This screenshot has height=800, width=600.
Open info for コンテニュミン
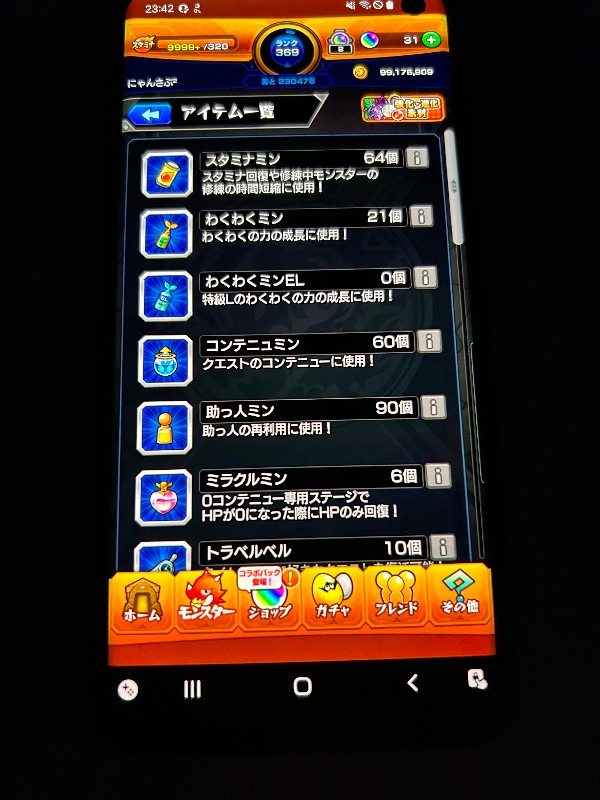pos(429,342)
